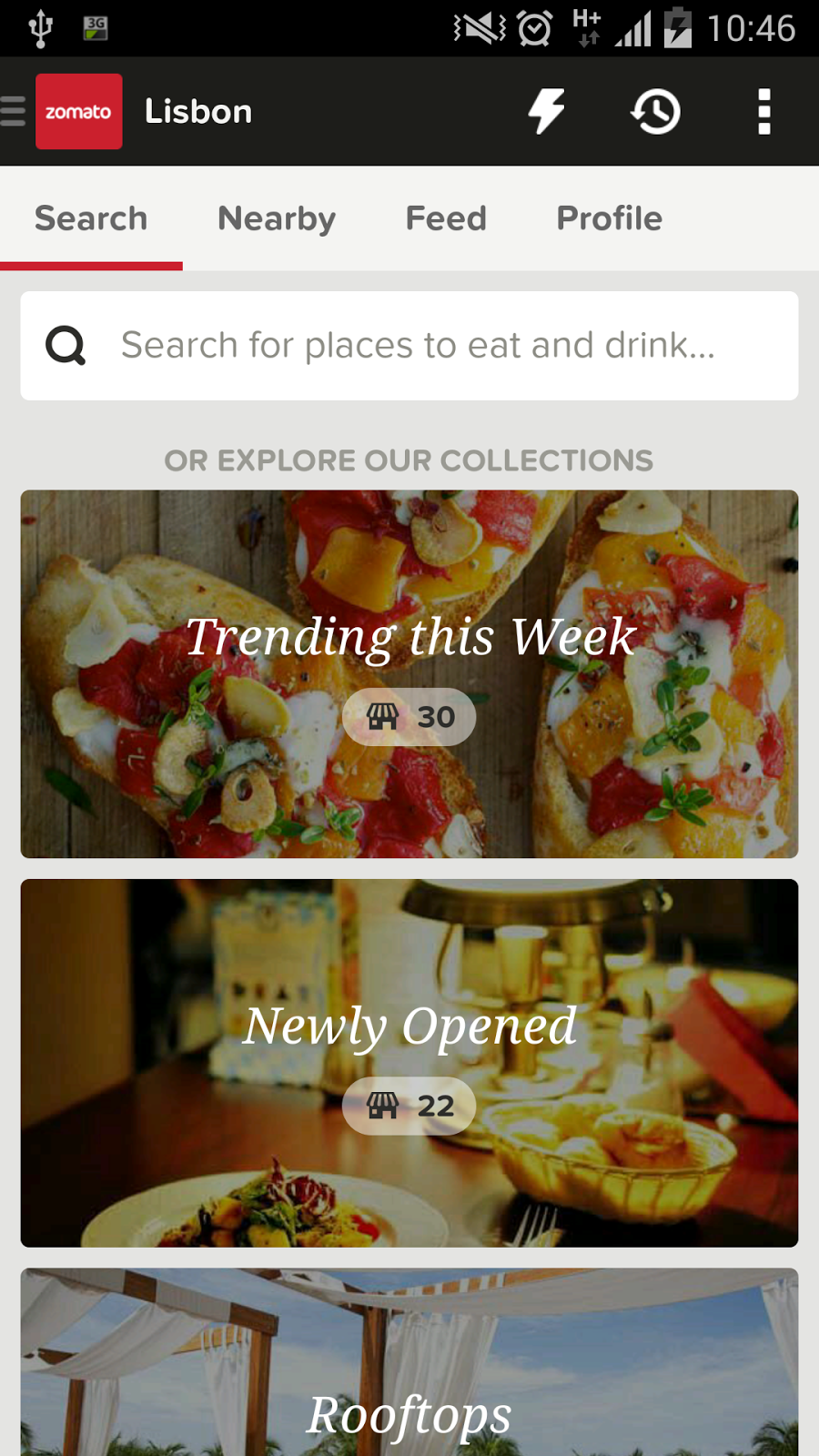The width and height of the screenshot is (819, 1456).
Task: Expand city selector next to Zomato logo
Action: click(197, 111)
